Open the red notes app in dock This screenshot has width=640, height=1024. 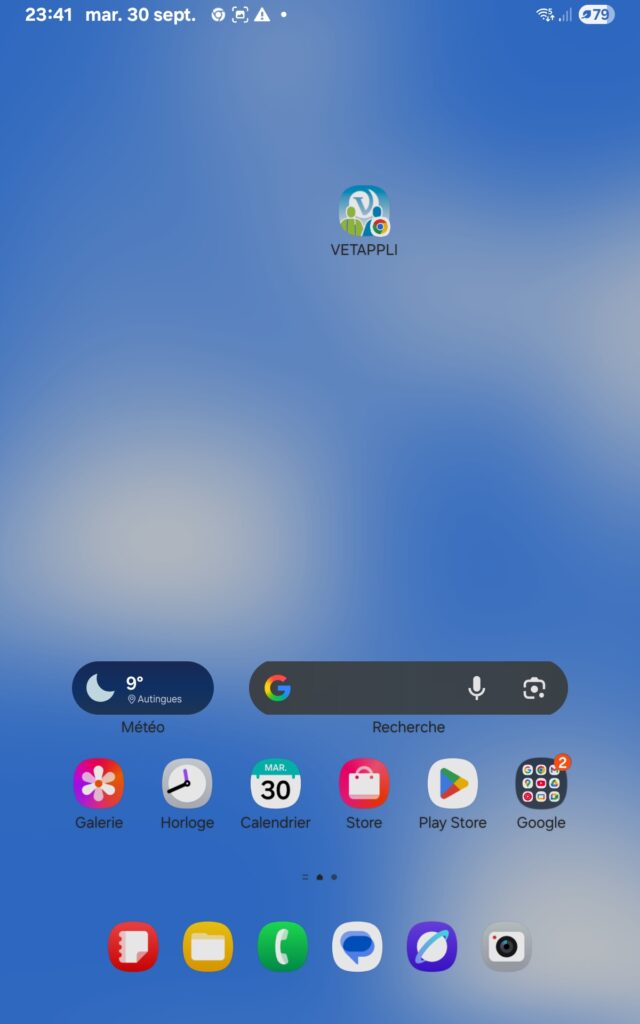coord(133,947)
